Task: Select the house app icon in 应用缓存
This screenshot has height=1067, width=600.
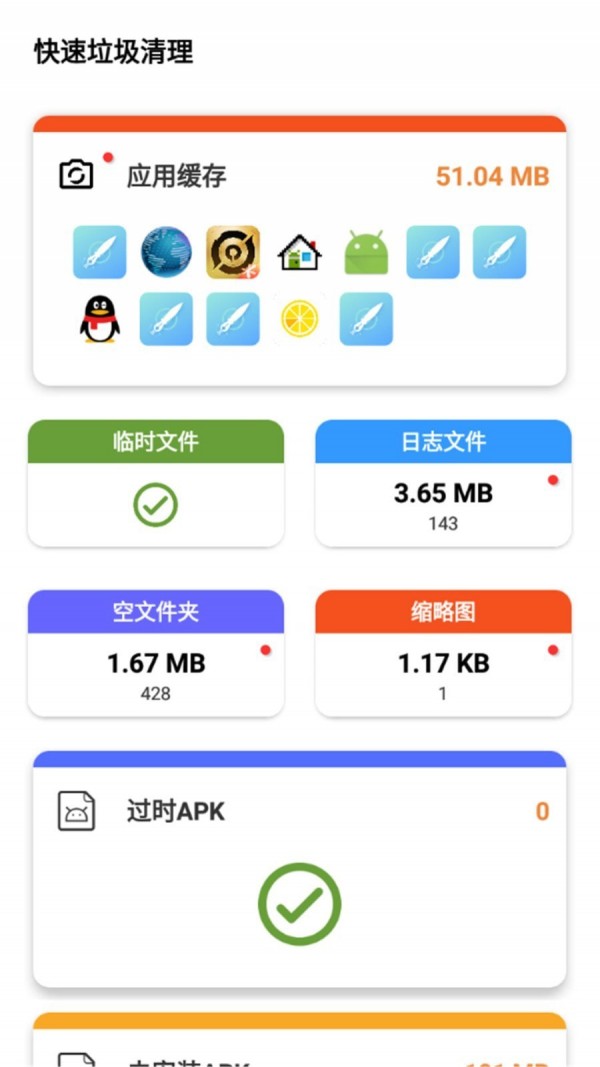Action: click(x=299, y=252)
